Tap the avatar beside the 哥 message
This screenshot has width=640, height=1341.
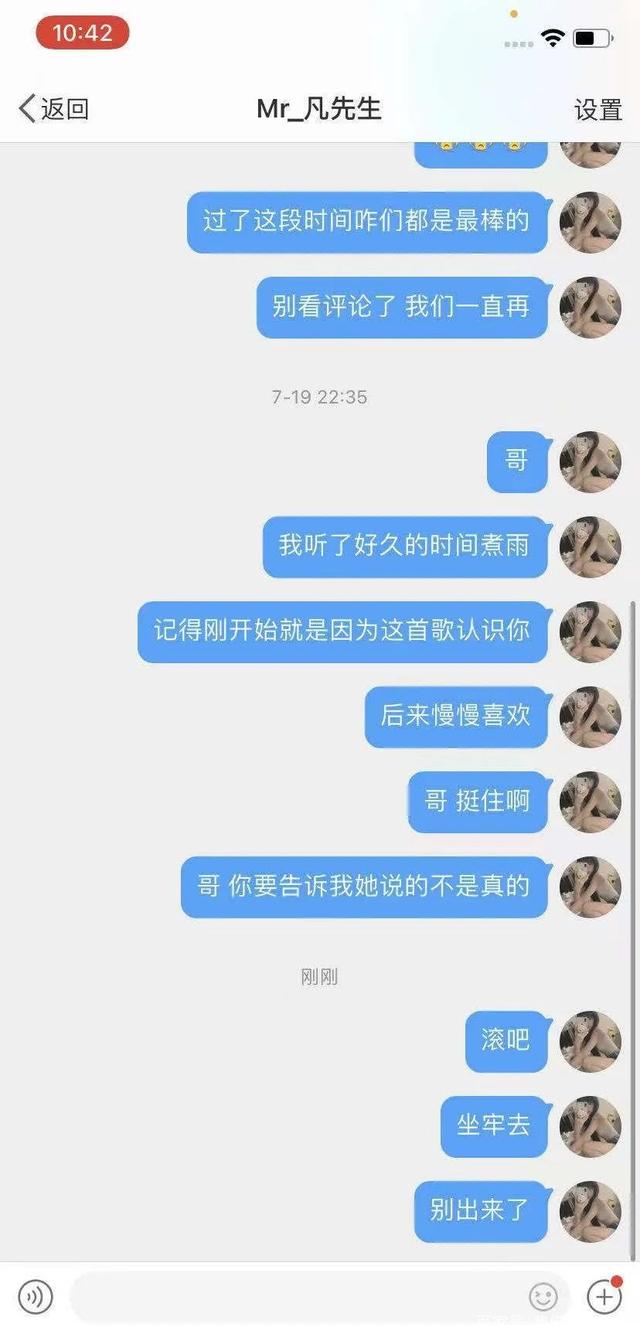(590, 461)
